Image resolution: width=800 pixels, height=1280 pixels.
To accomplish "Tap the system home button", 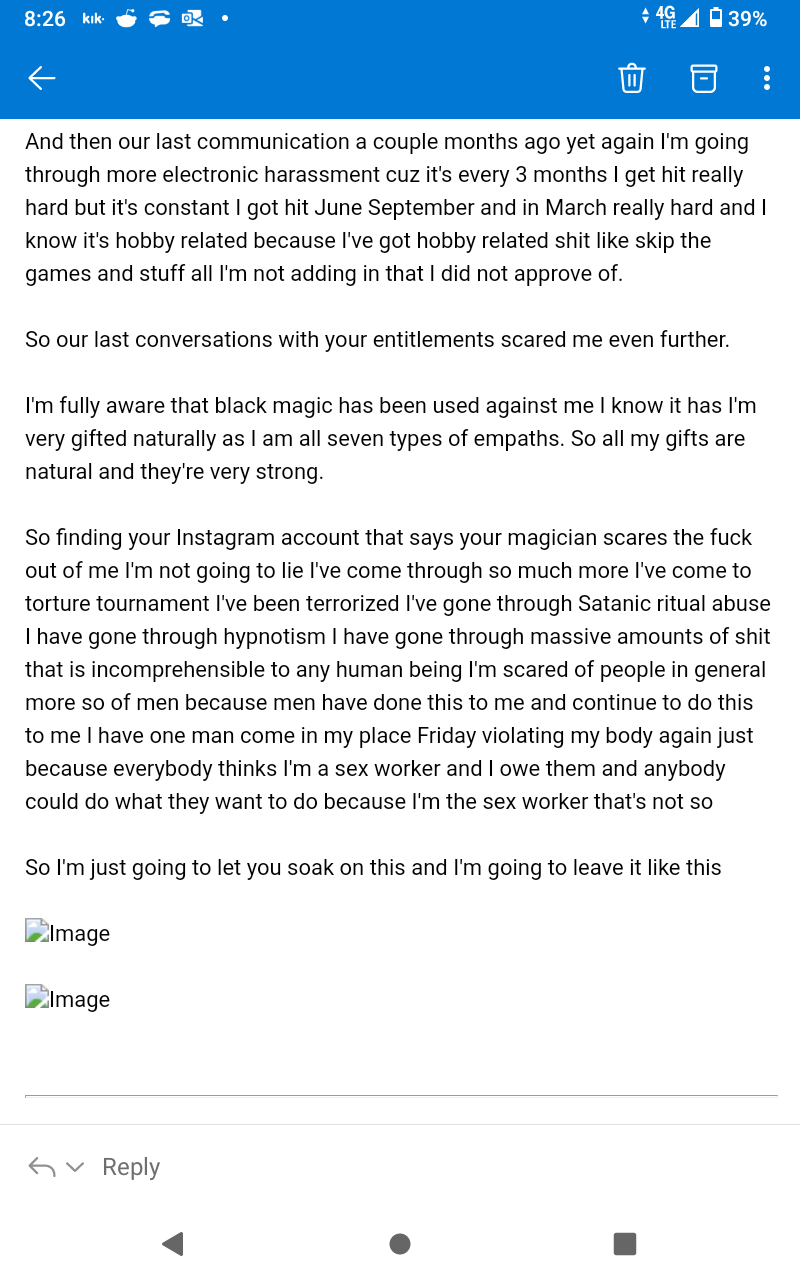I will click(400, 1243).
